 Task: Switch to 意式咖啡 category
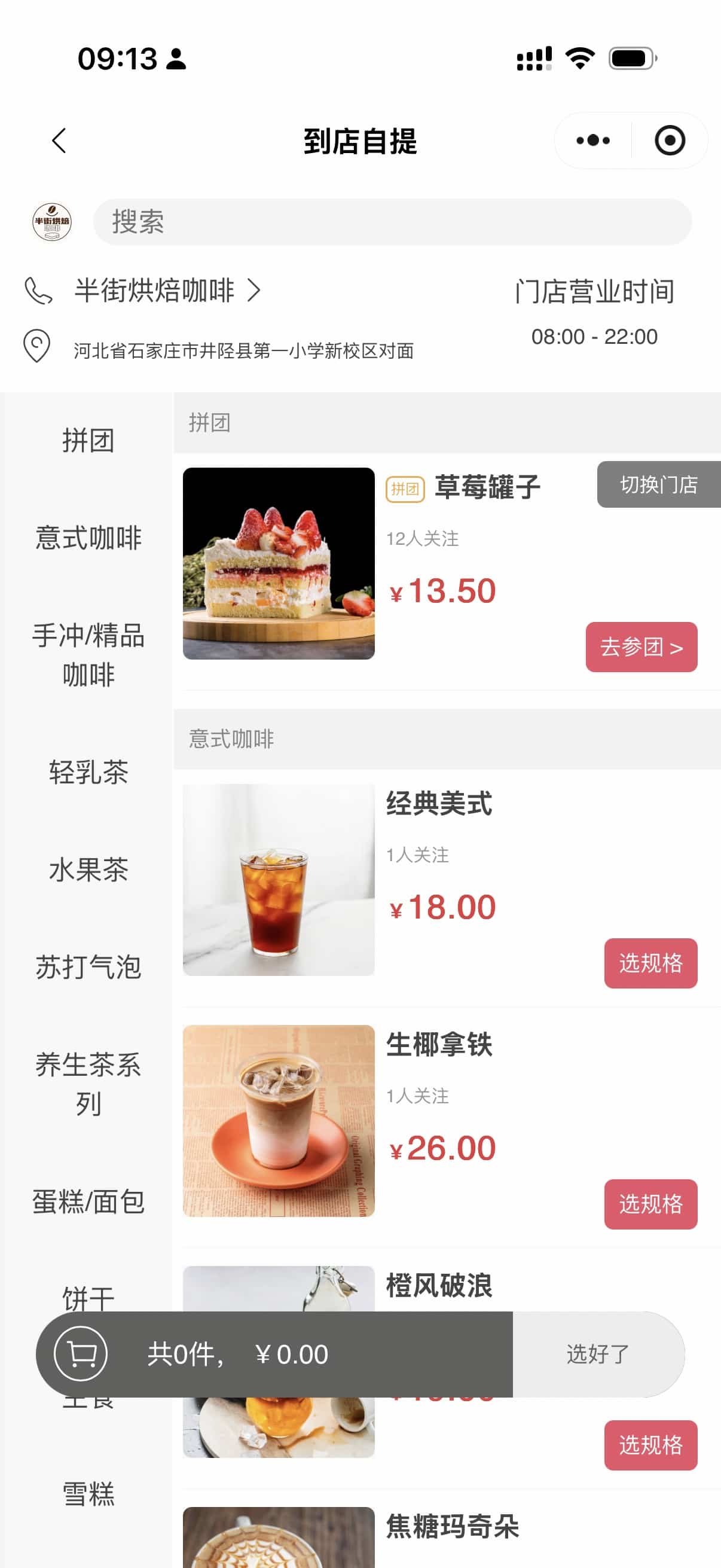tap(88, 538)
